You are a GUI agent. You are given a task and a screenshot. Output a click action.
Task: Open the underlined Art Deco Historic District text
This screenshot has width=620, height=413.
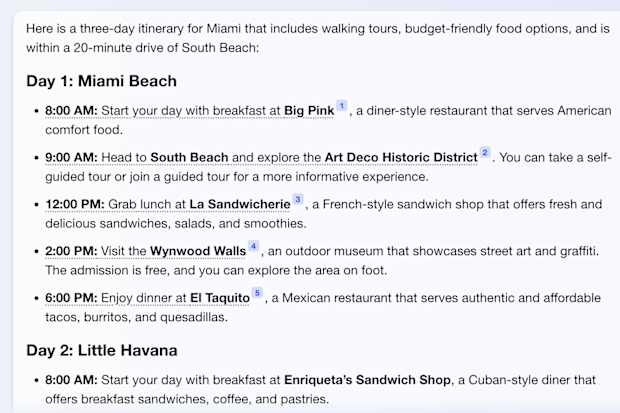tap(261, 157)
